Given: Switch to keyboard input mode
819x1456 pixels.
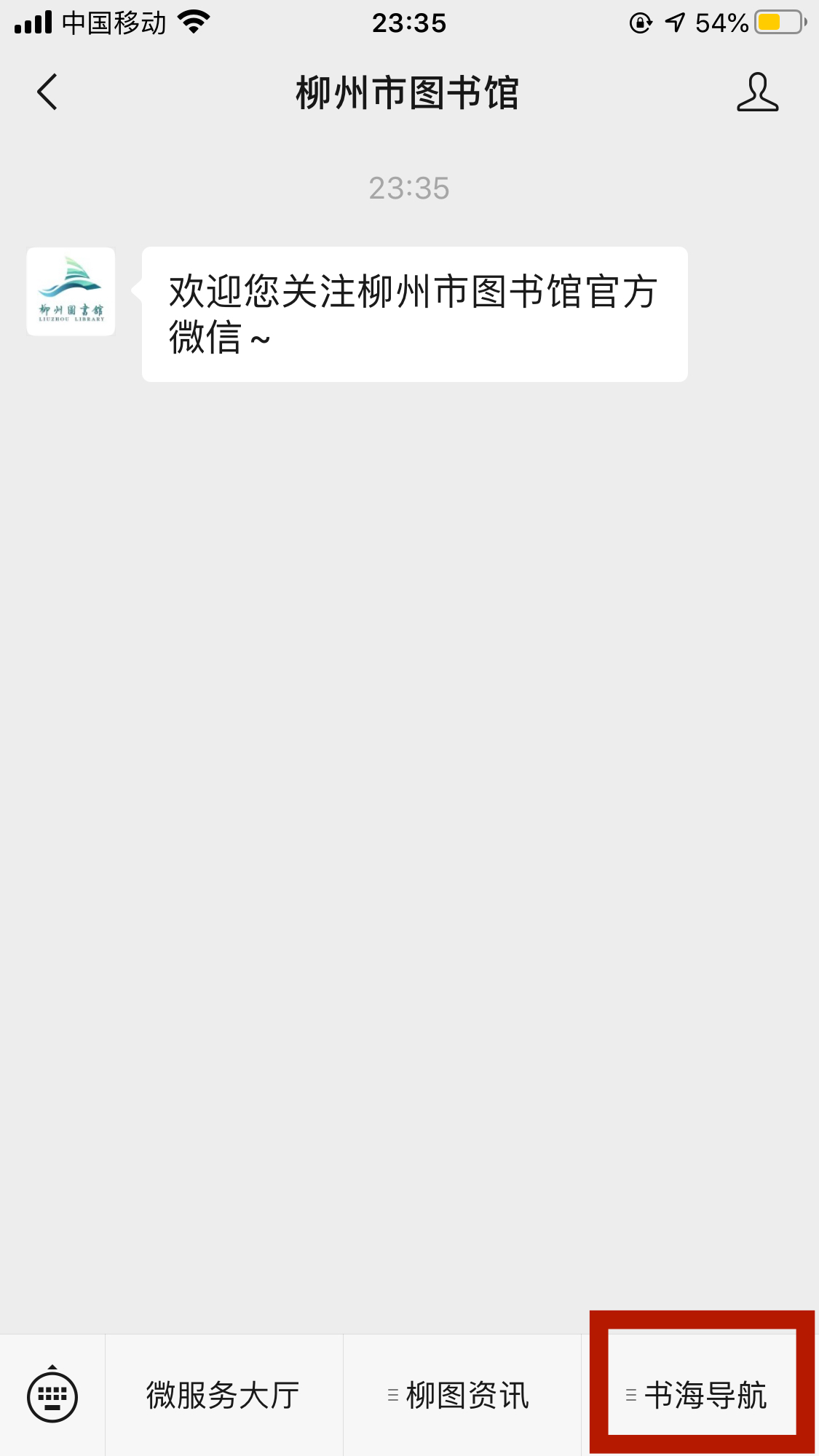Looking at the screenshot, I should pyautogui.click(x=52, y=1395).
